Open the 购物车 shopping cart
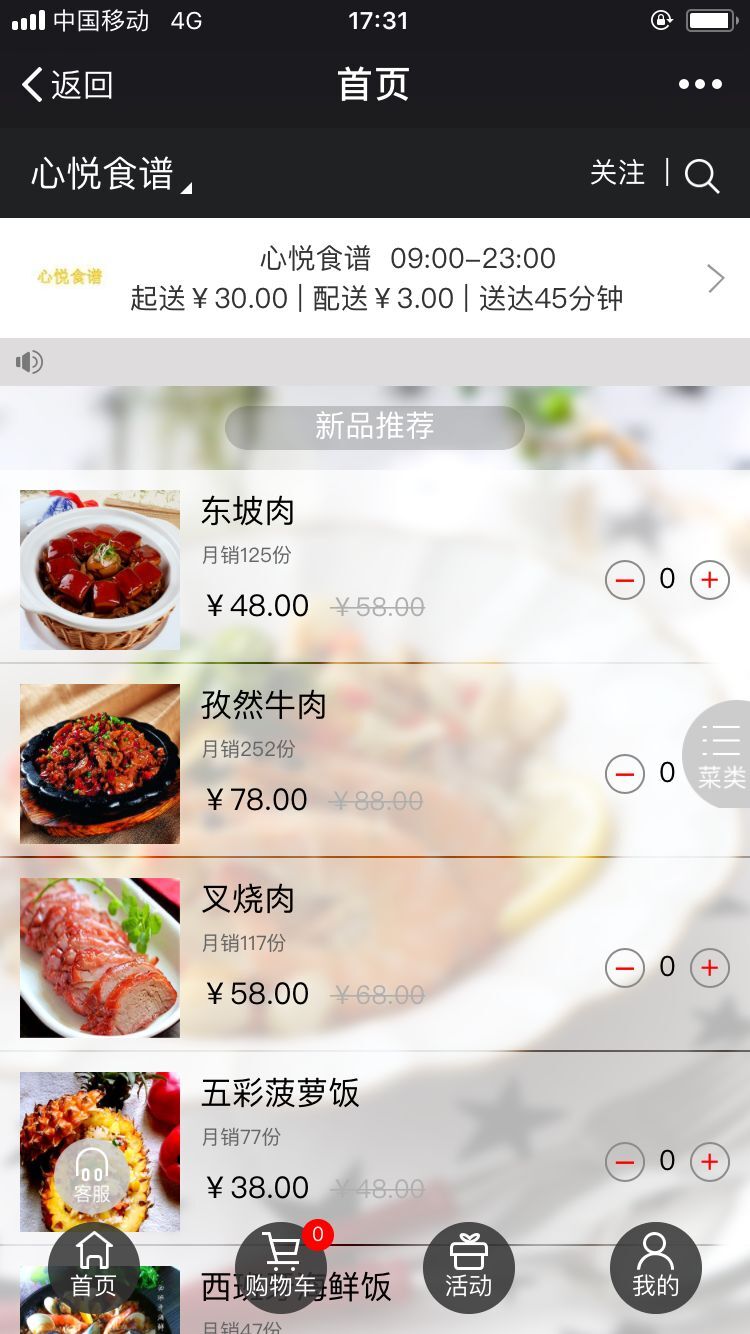 pyautogui.click(x=281, y=1267)
